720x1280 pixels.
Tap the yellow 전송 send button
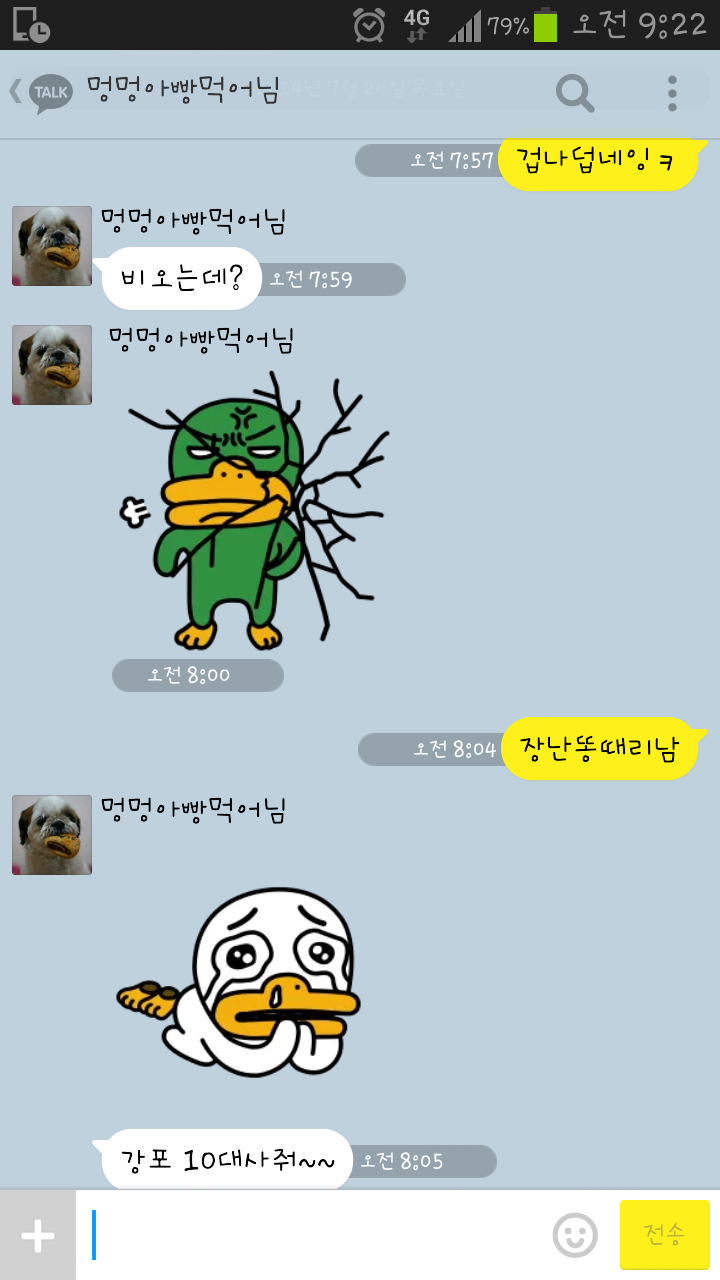tap(664, 1235)
